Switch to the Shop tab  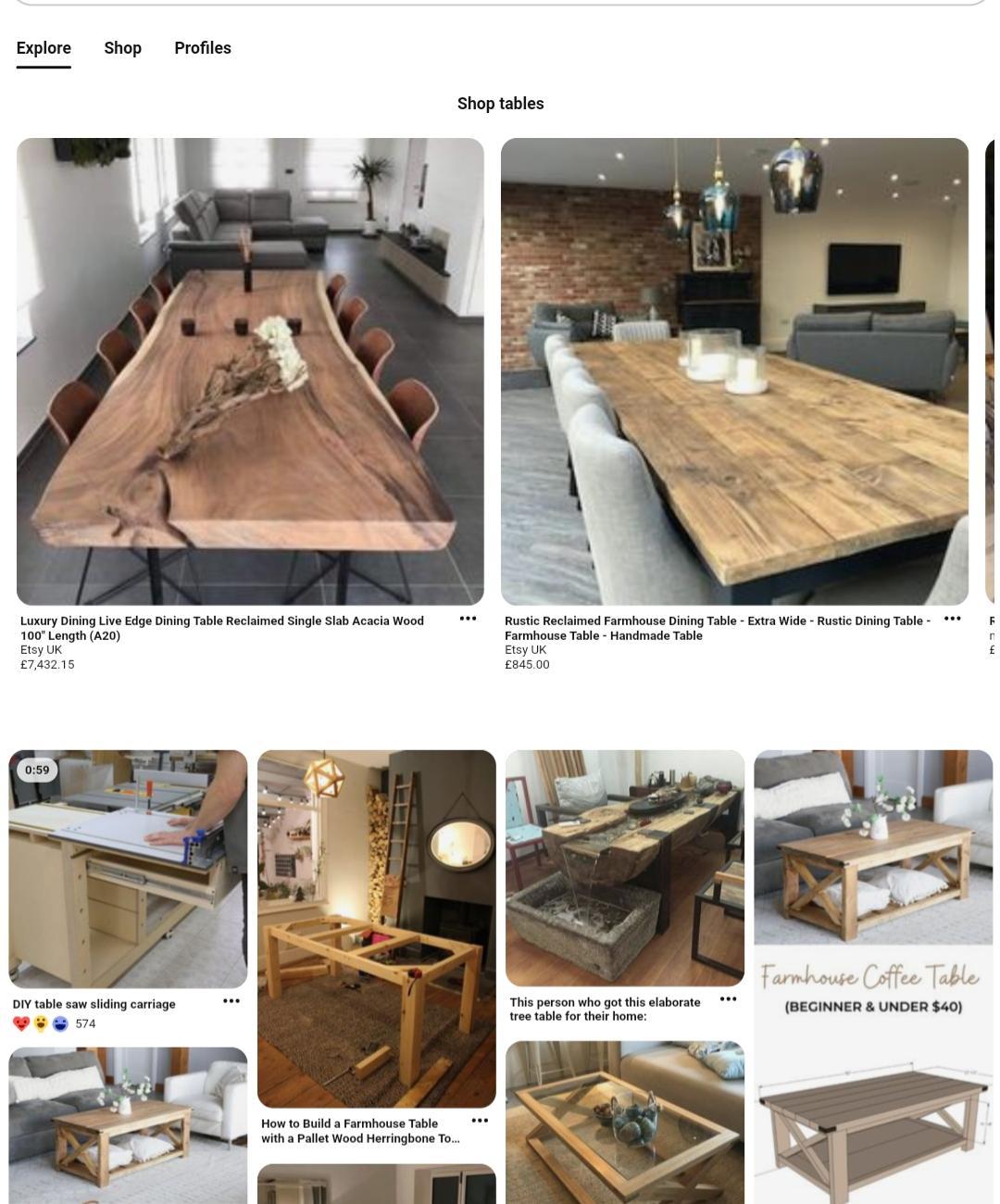point(122,48)
